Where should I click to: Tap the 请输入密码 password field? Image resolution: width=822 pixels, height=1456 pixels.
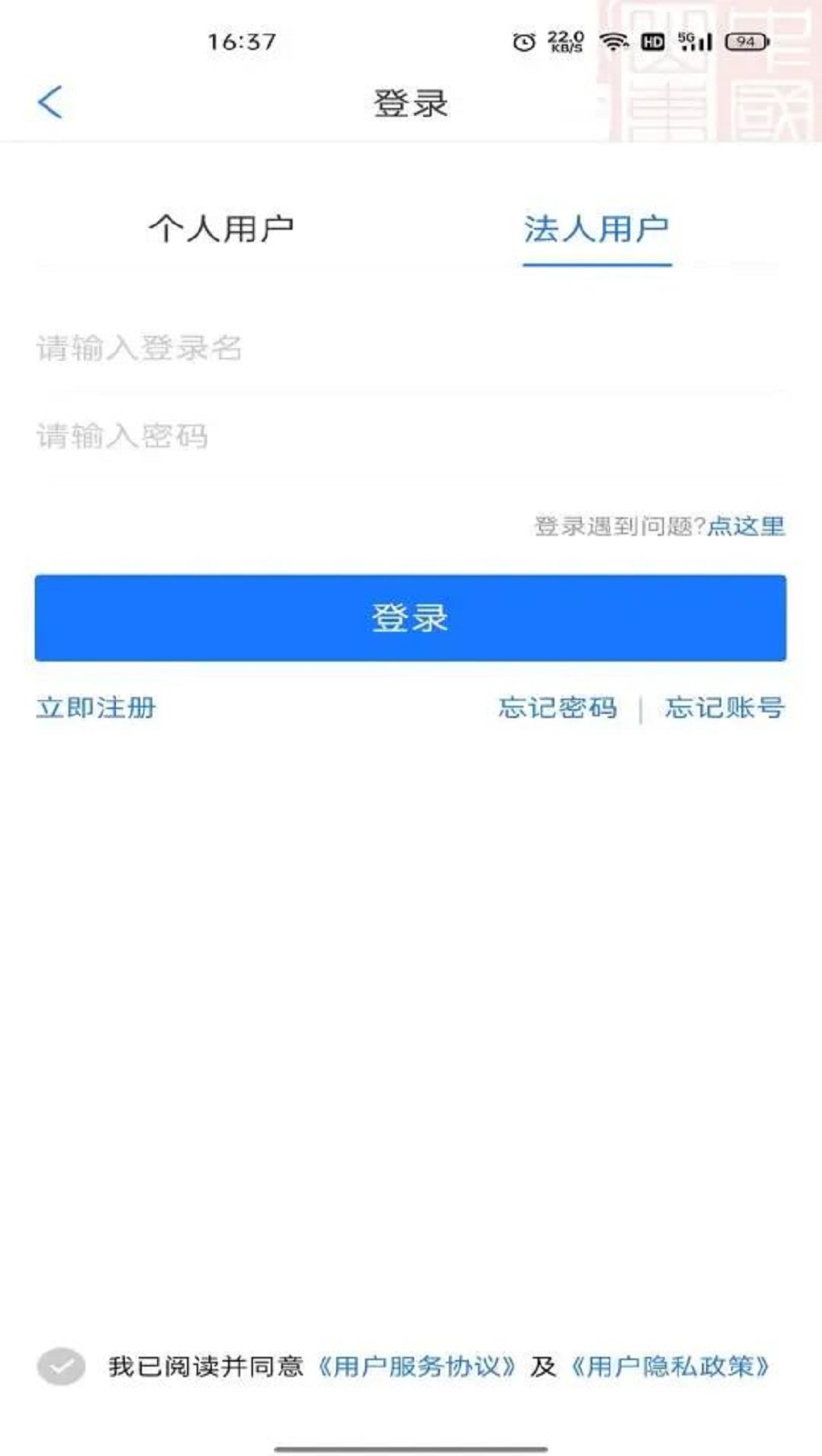410,436
